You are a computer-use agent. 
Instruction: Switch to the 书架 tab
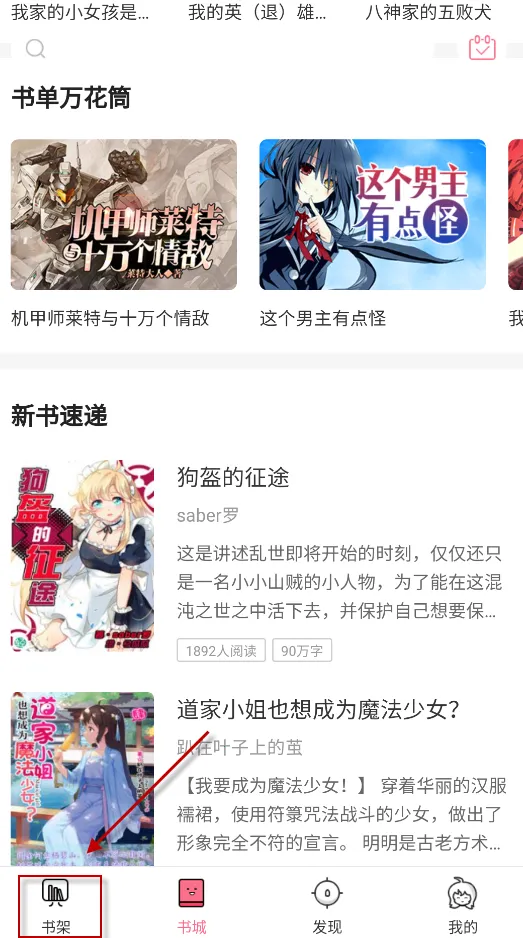(x=56, y=907)
